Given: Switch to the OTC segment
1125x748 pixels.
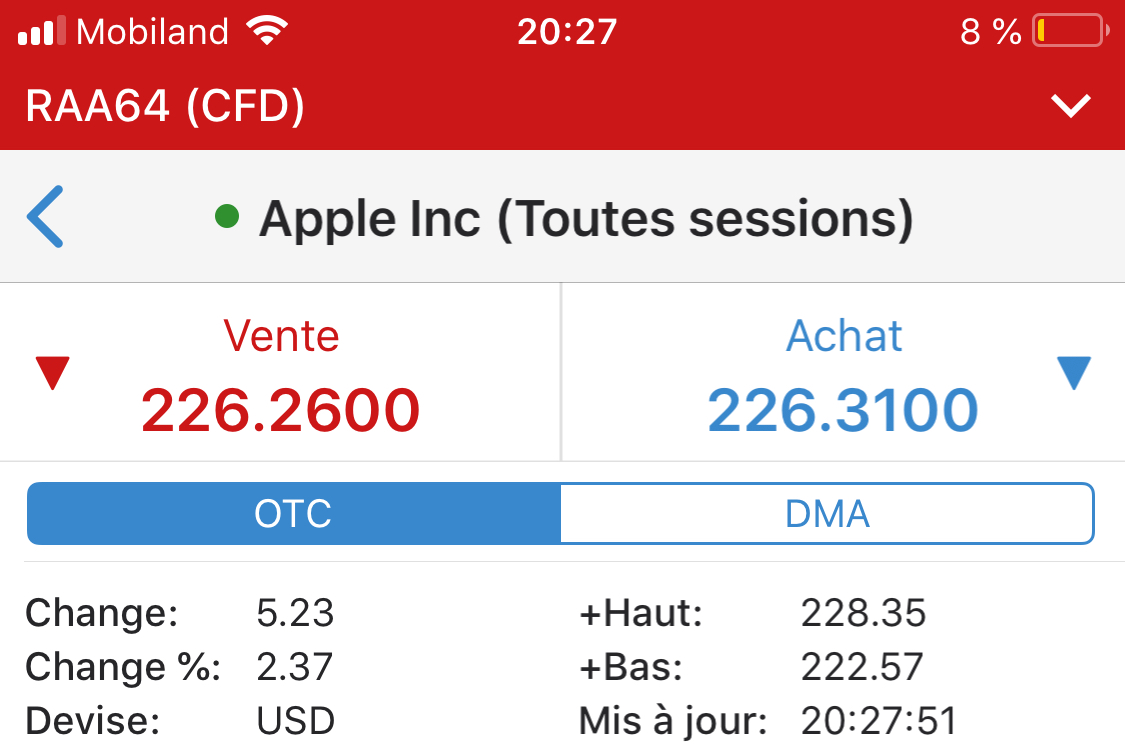Looking at the screenshot, I should coord(293,514).
